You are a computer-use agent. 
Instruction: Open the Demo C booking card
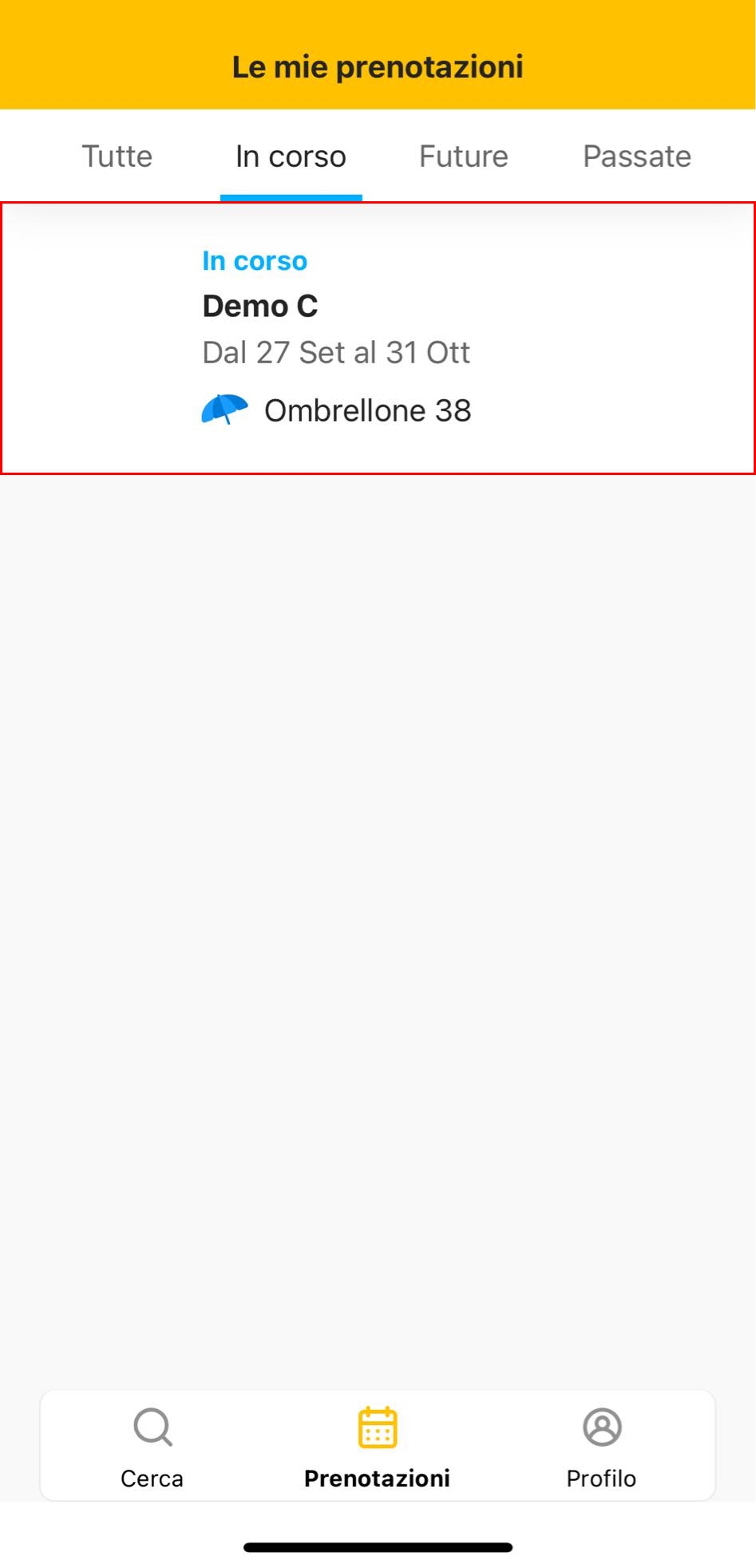click(x=378, y=338)
